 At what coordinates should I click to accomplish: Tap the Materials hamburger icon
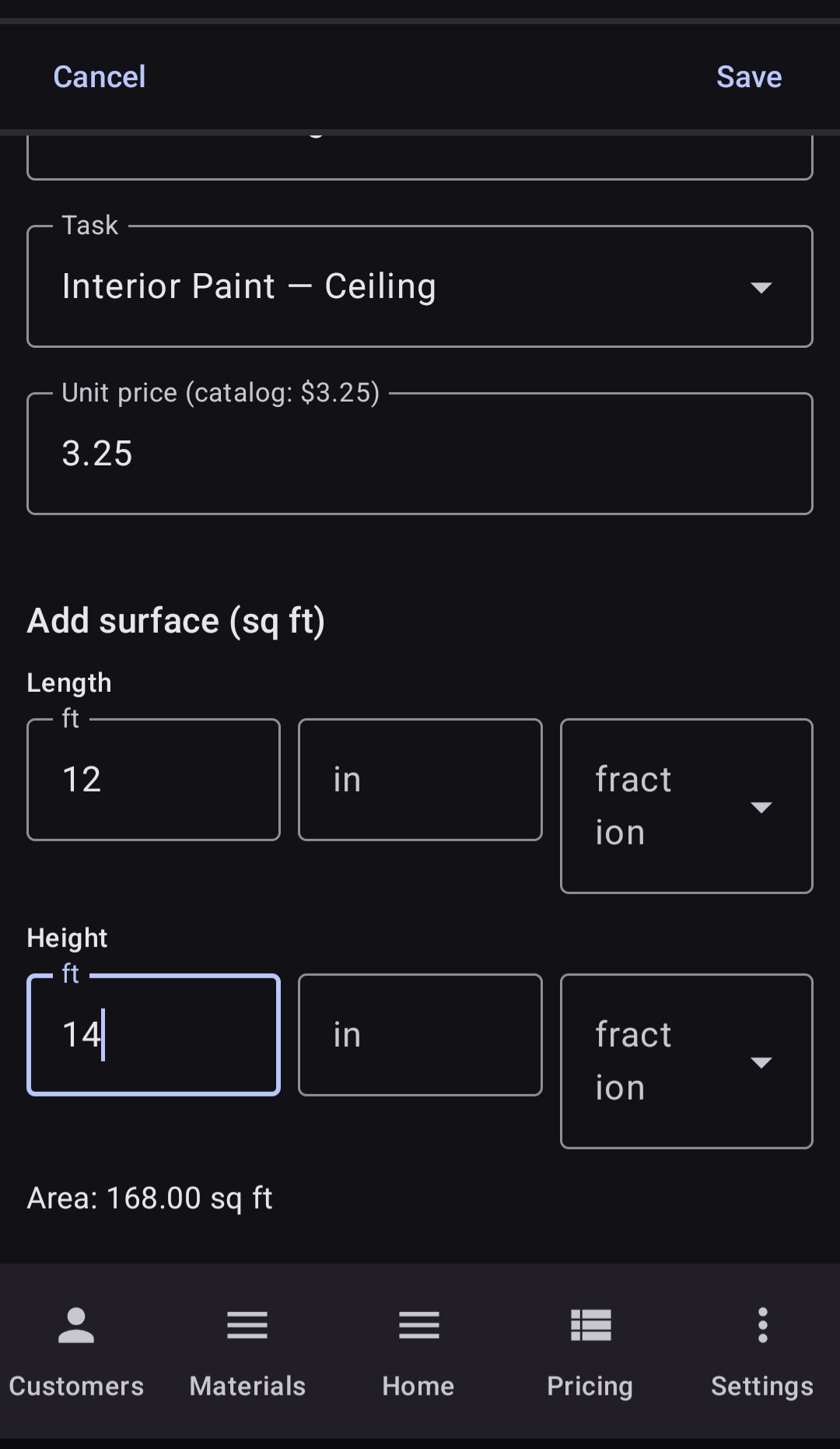(247, 1325)
